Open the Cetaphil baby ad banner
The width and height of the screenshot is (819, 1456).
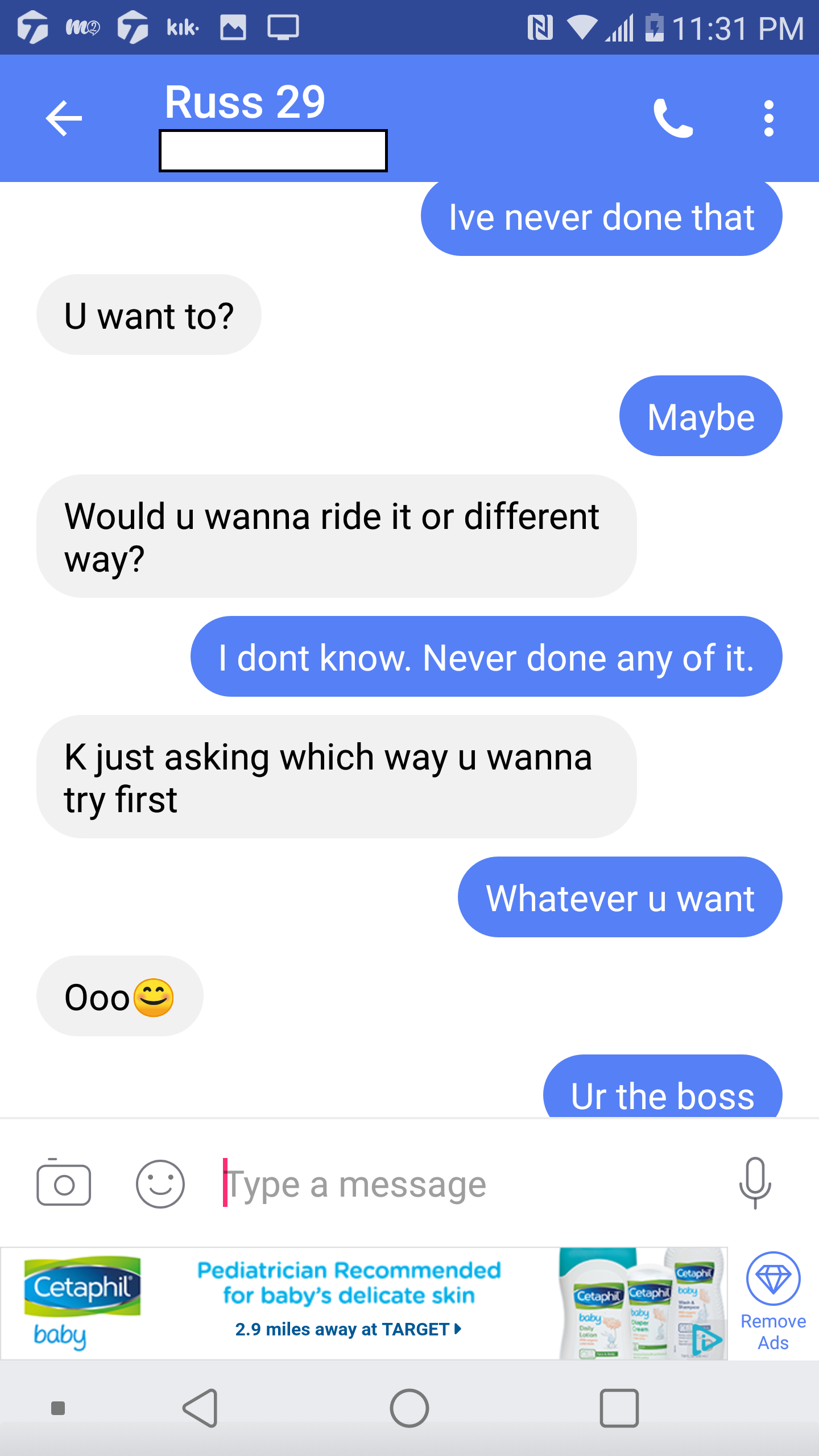(x=364, y=1304)
